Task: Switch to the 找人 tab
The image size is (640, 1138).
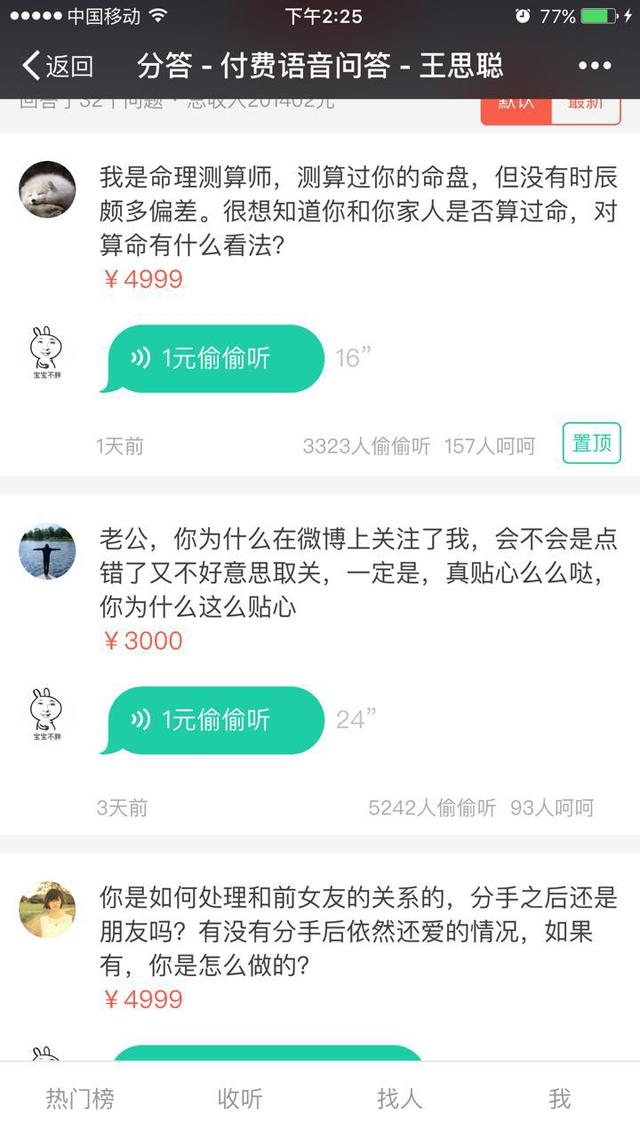Action: click(399, 1099)
